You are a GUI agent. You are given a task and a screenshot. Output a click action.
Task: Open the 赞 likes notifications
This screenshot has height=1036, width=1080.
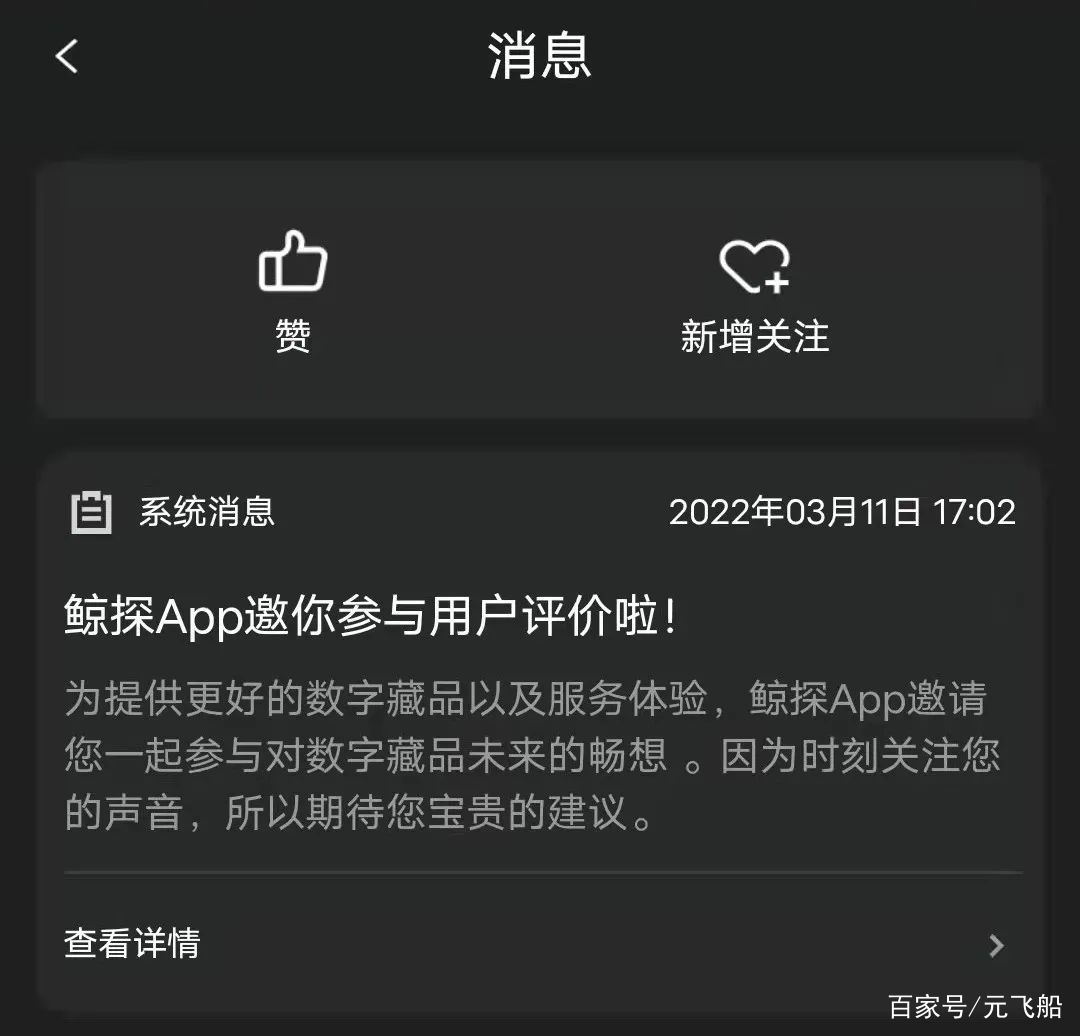[293, 290]
